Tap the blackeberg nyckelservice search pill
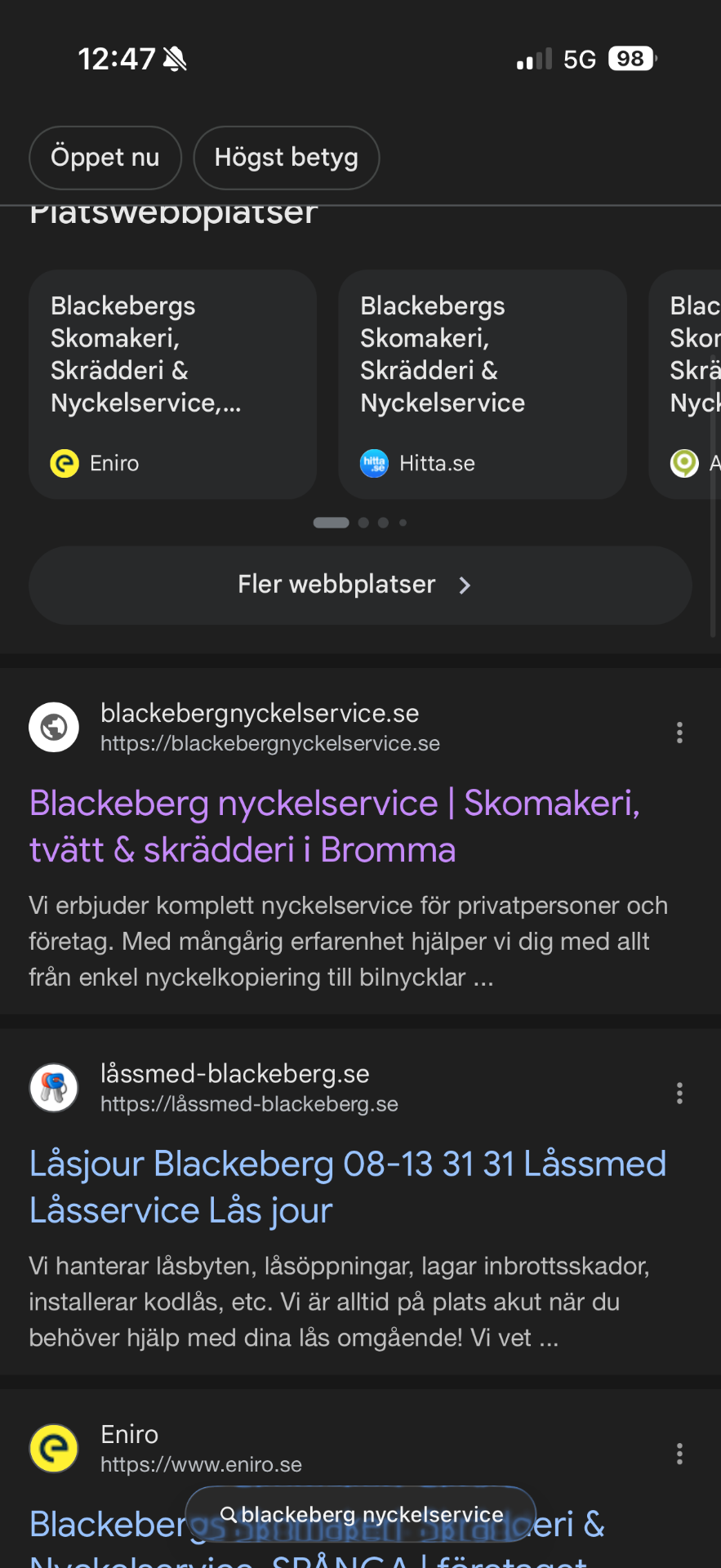The width and height of the screenshot is (721, 1568). click(x=361, y=1515)
